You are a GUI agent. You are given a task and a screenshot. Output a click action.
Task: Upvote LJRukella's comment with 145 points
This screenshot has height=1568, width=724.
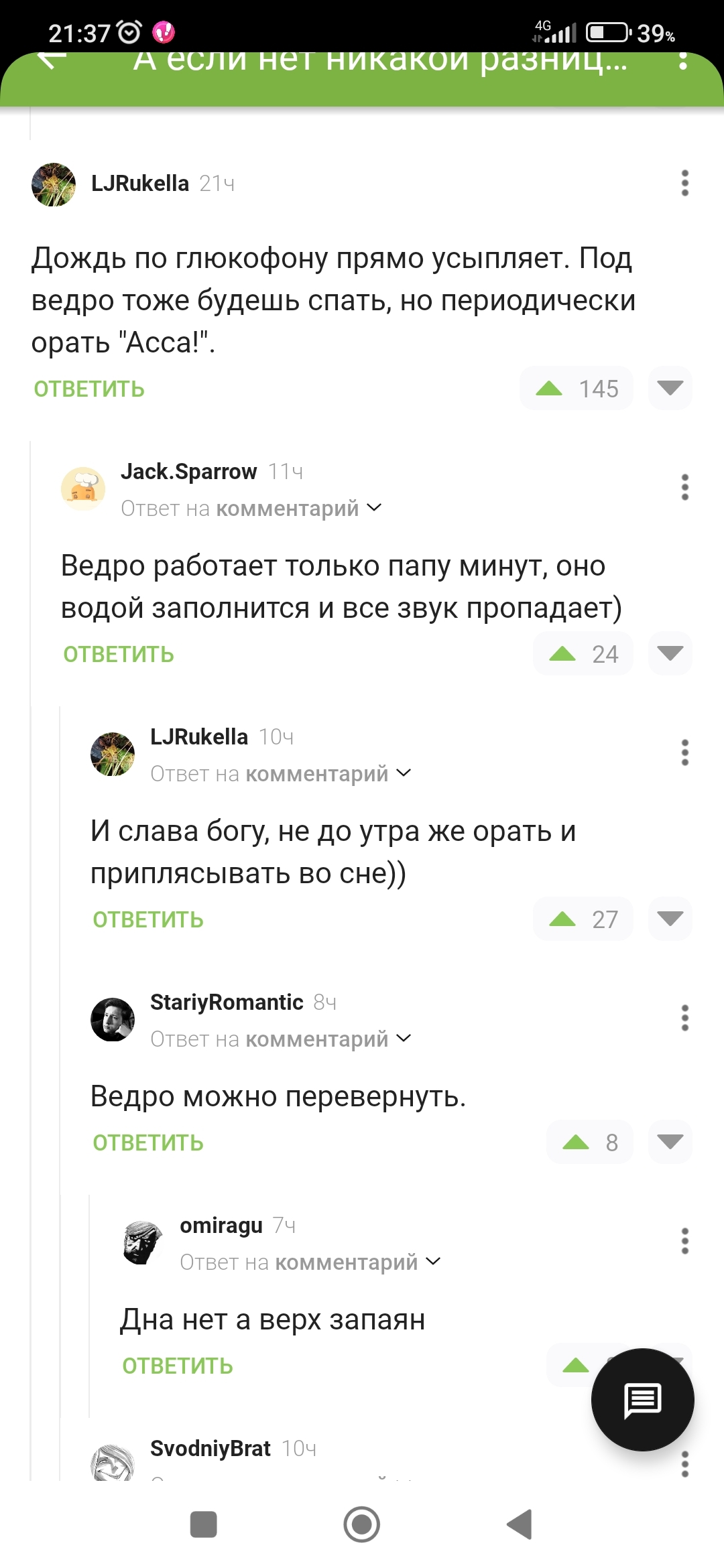tap(550, 389)
